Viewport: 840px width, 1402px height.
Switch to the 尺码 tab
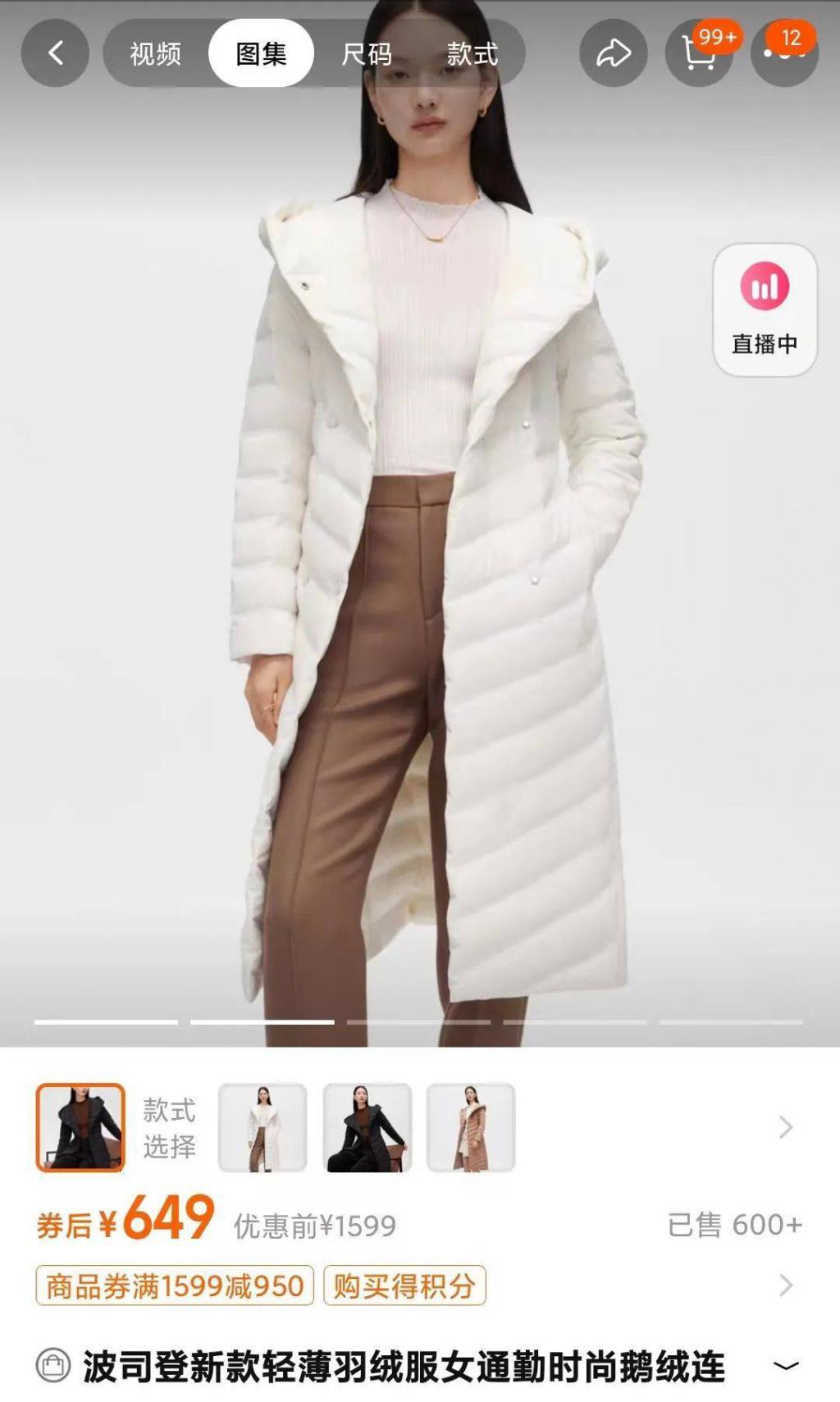coord(367,54)
